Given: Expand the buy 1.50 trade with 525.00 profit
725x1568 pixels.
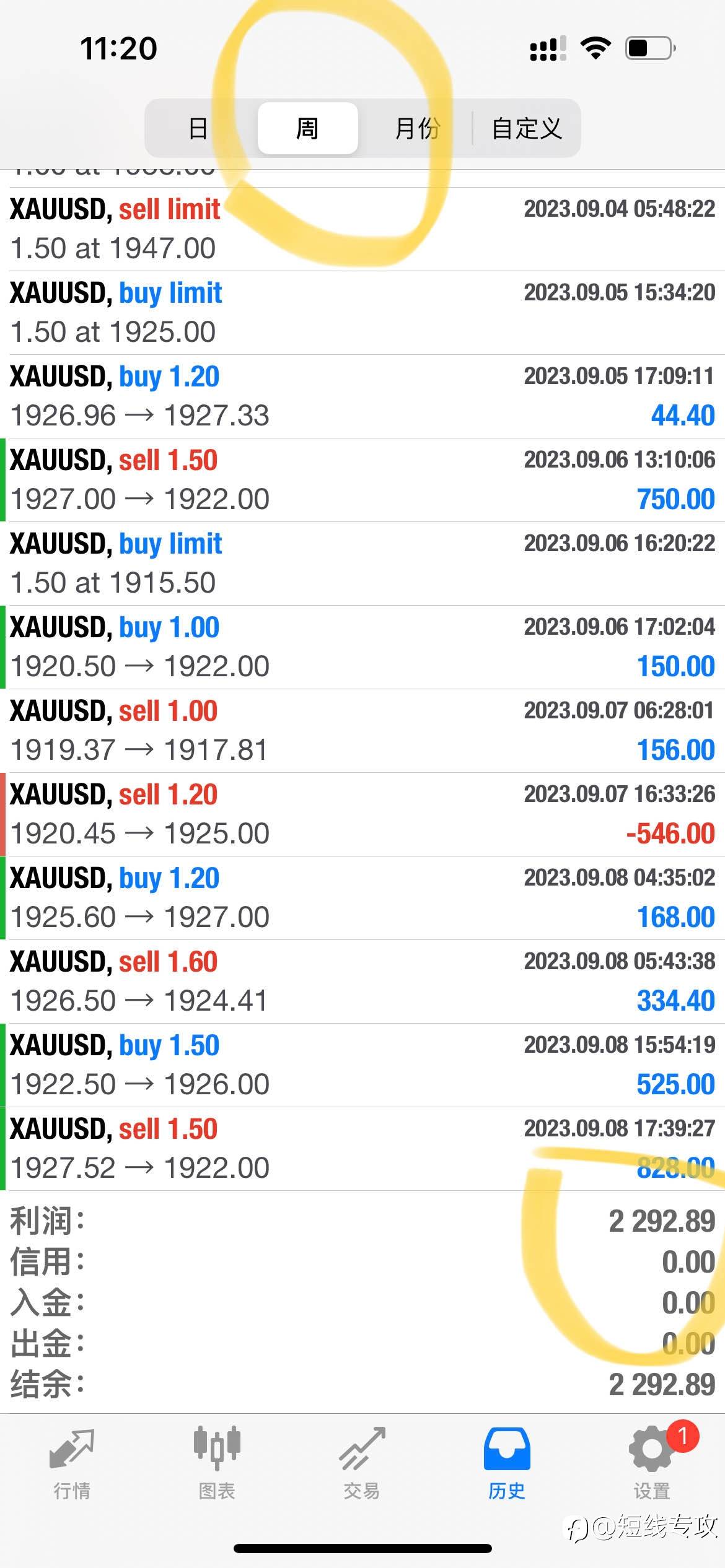Looking at the screenshot, I should pos(362,1065).
